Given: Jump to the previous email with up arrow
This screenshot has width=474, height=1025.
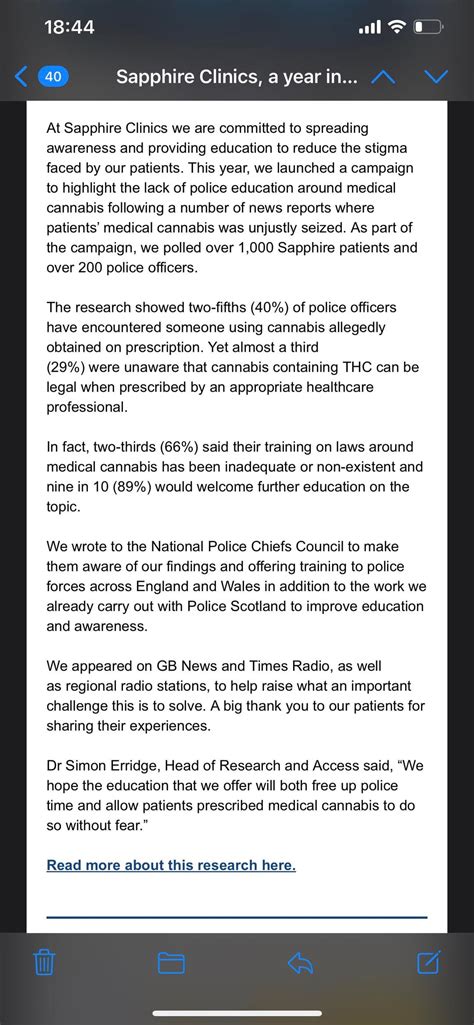Looking at the screenshot, I should (383, 77).
